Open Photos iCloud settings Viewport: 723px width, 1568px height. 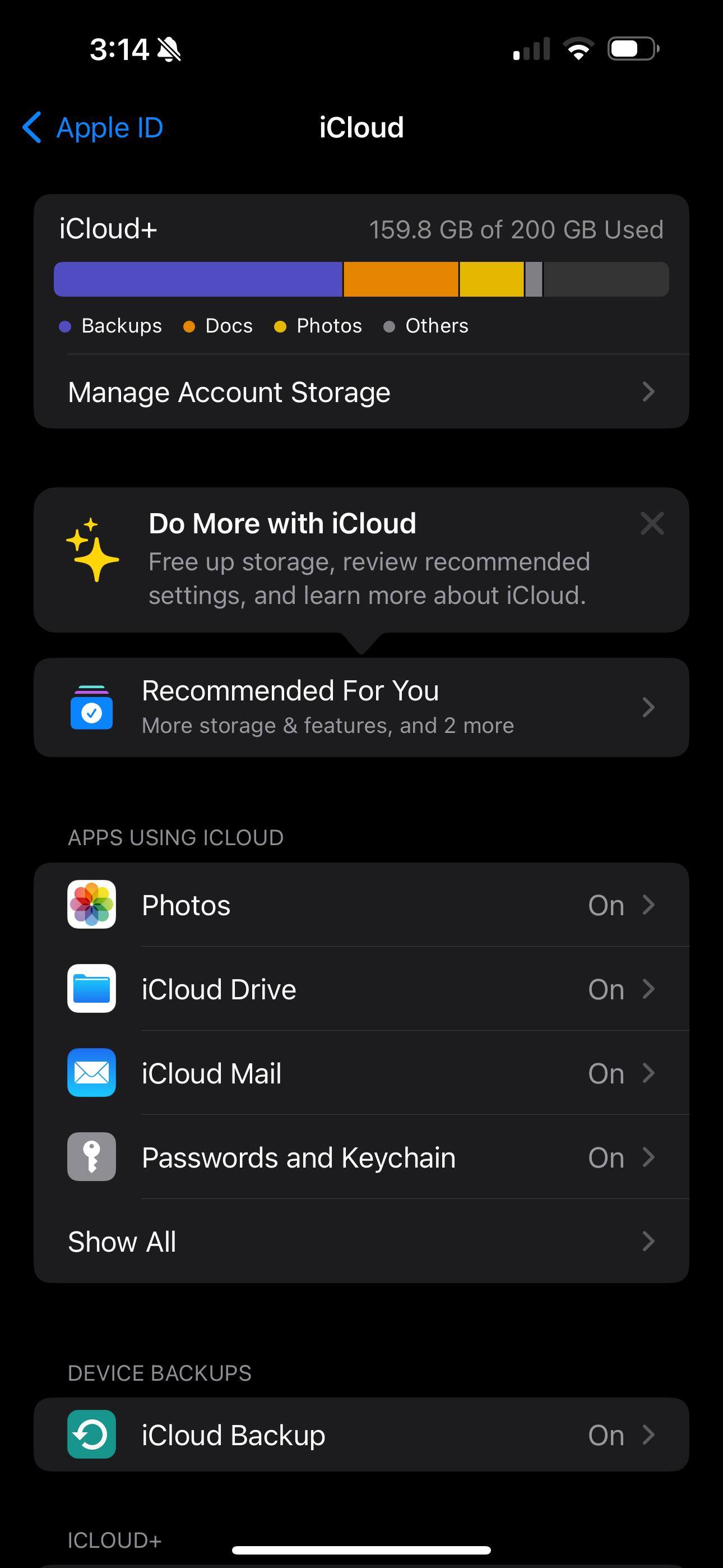click(361, 905)
